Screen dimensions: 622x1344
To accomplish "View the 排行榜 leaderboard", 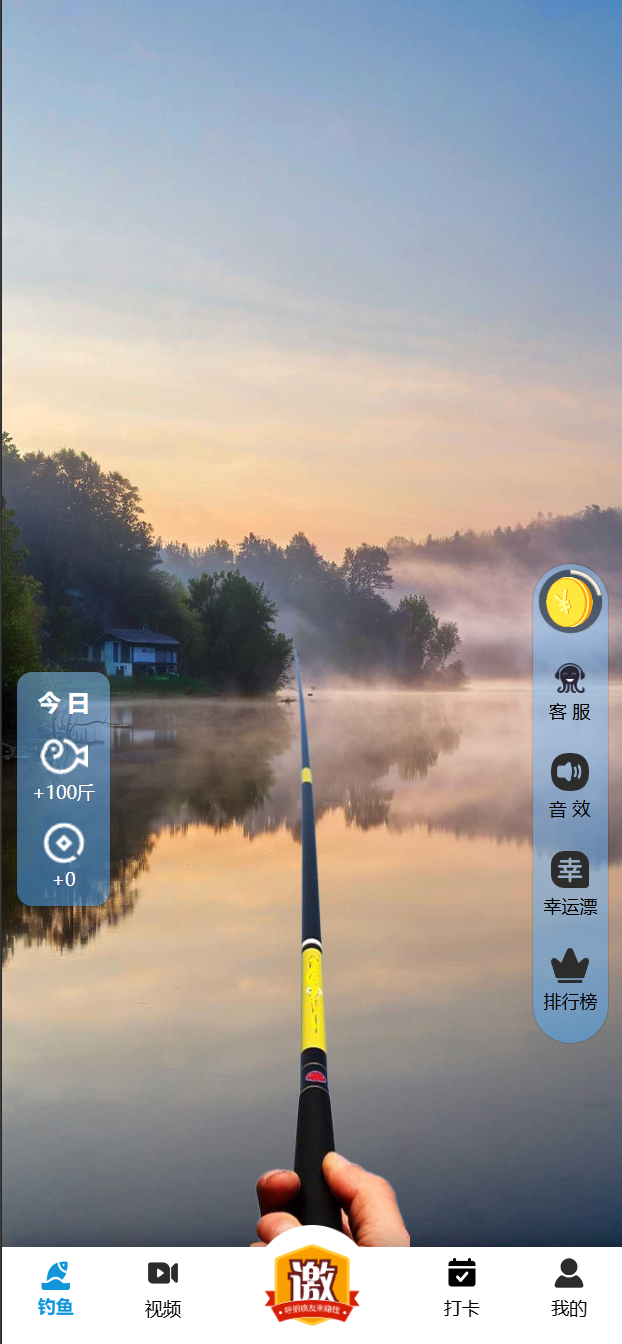I will coord(570,980).
